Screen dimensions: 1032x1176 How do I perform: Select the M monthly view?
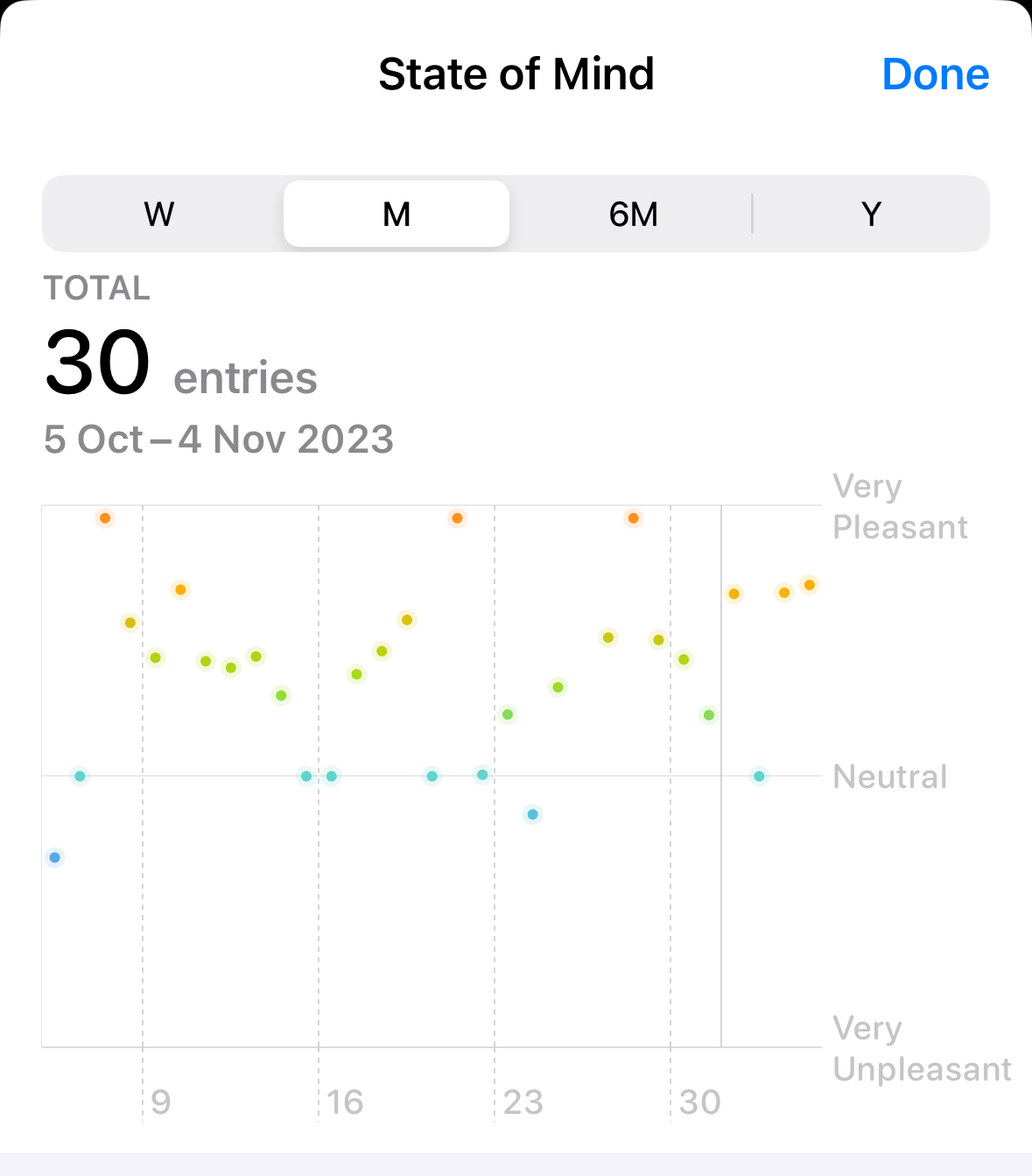(397, 214)
